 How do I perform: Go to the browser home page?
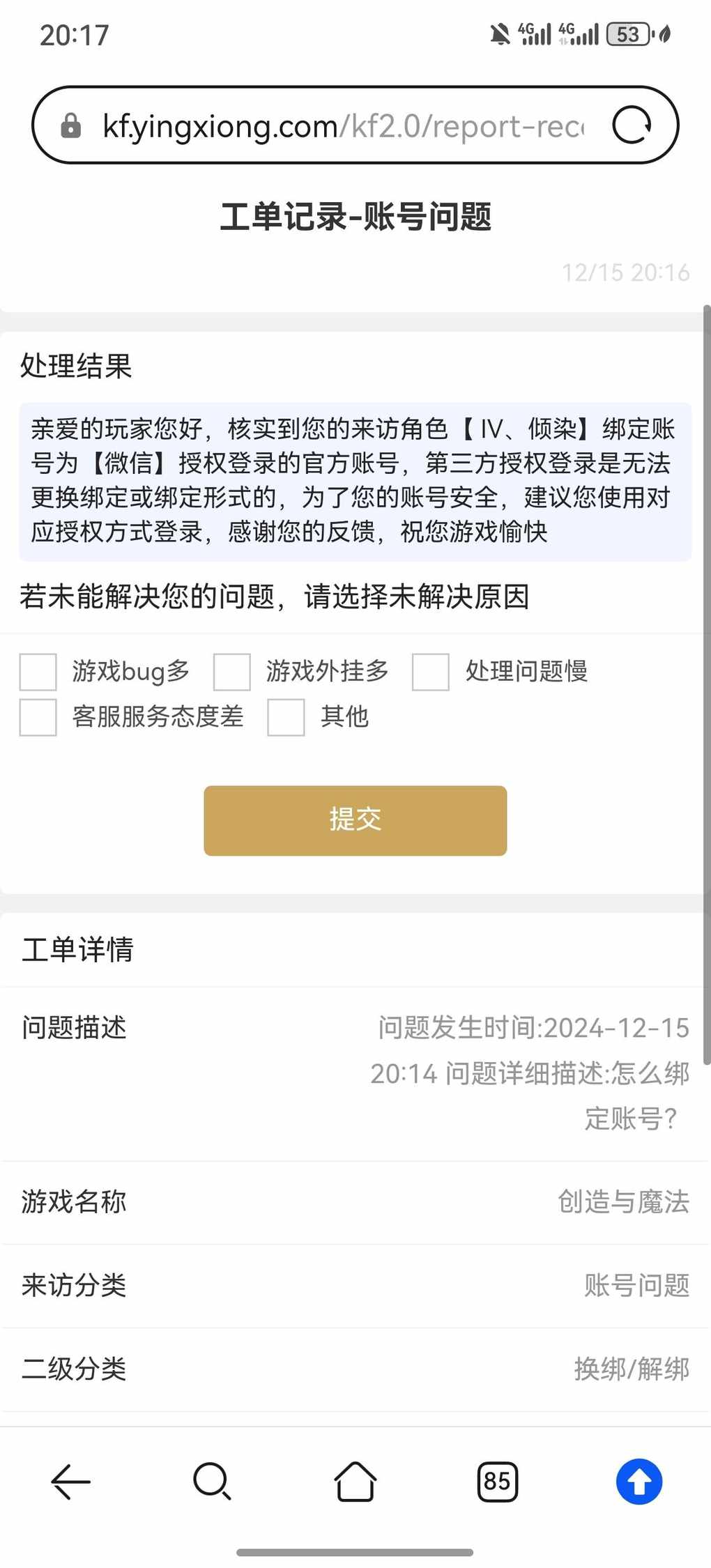pyautogui.click(x=355, y=1481)
